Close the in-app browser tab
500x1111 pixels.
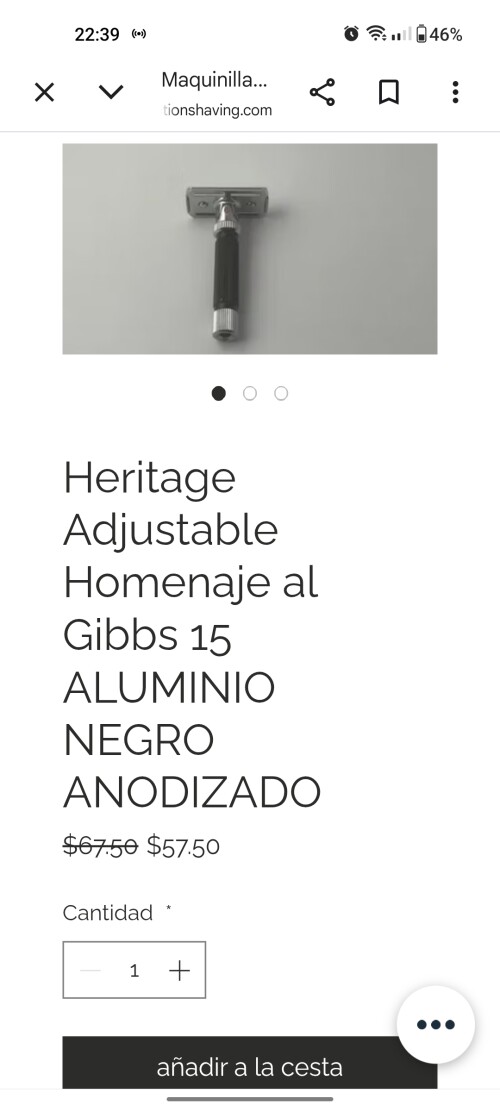tap(44, 92)
